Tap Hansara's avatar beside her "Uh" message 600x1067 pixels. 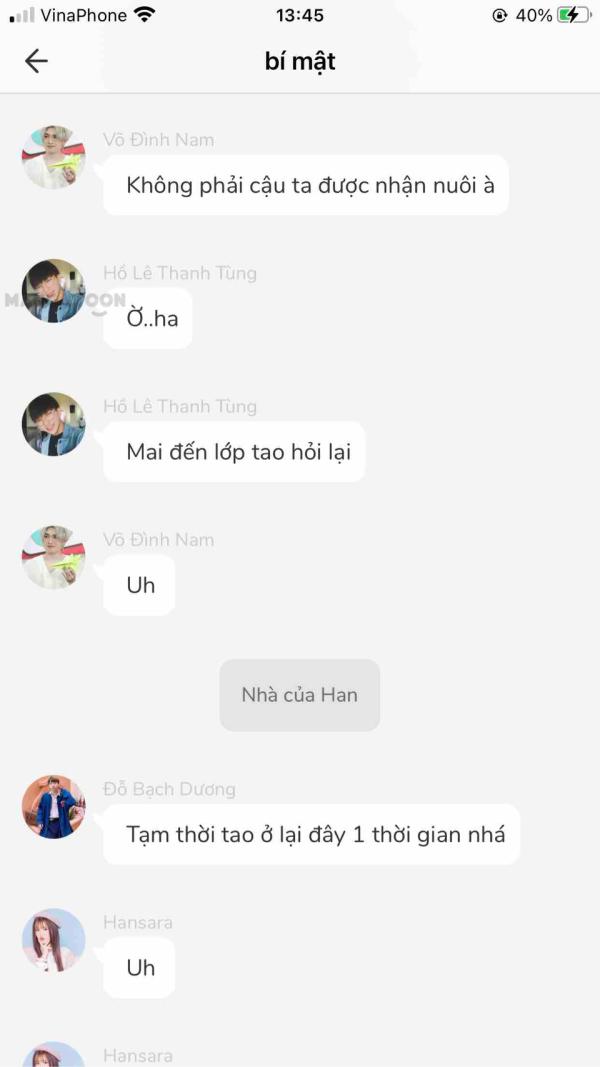tap(54, 940)
